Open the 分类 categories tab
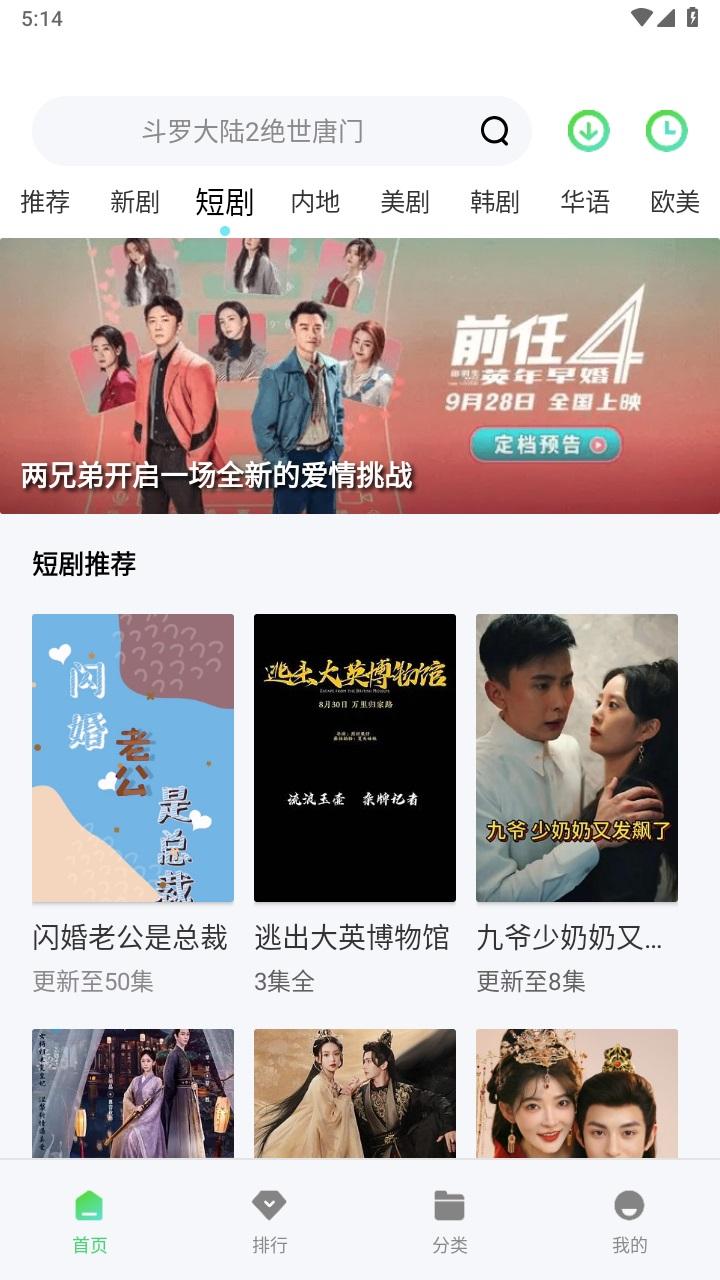 [450, 1221]
